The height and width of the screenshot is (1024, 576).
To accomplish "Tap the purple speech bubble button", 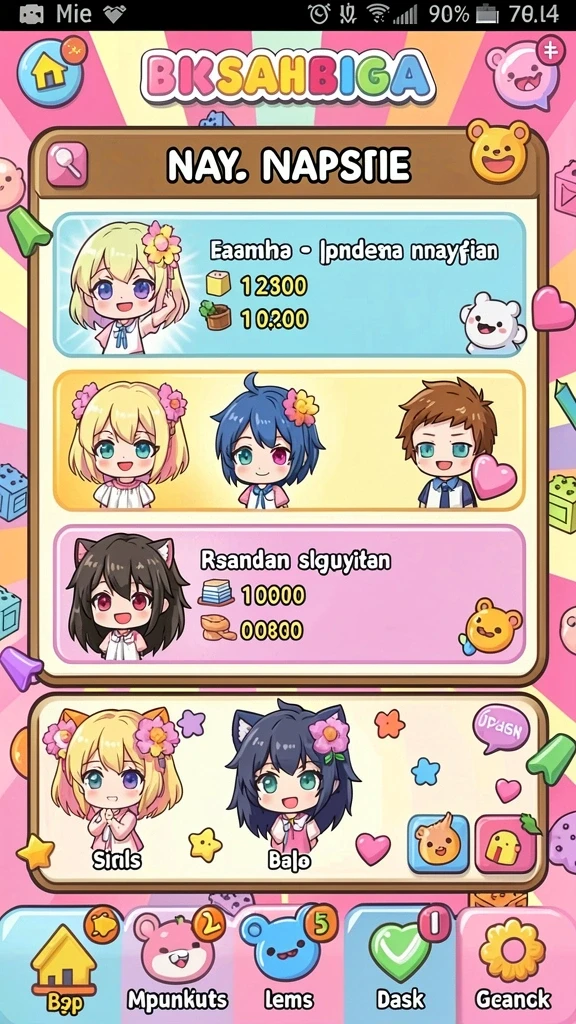I will pyautogui.click(x=502, y=730).
